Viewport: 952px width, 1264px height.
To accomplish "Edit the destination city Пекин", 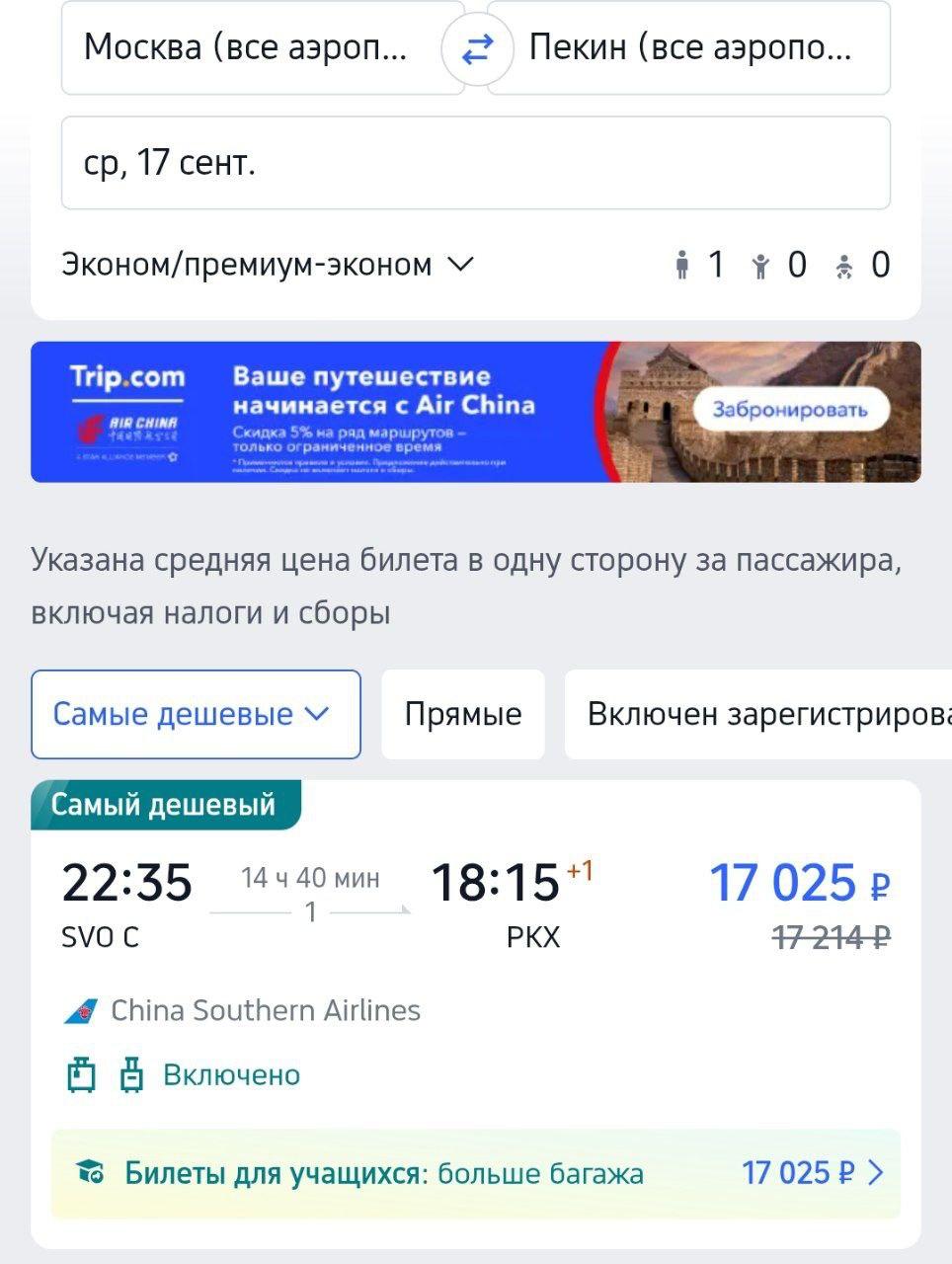I will point(689,47).
